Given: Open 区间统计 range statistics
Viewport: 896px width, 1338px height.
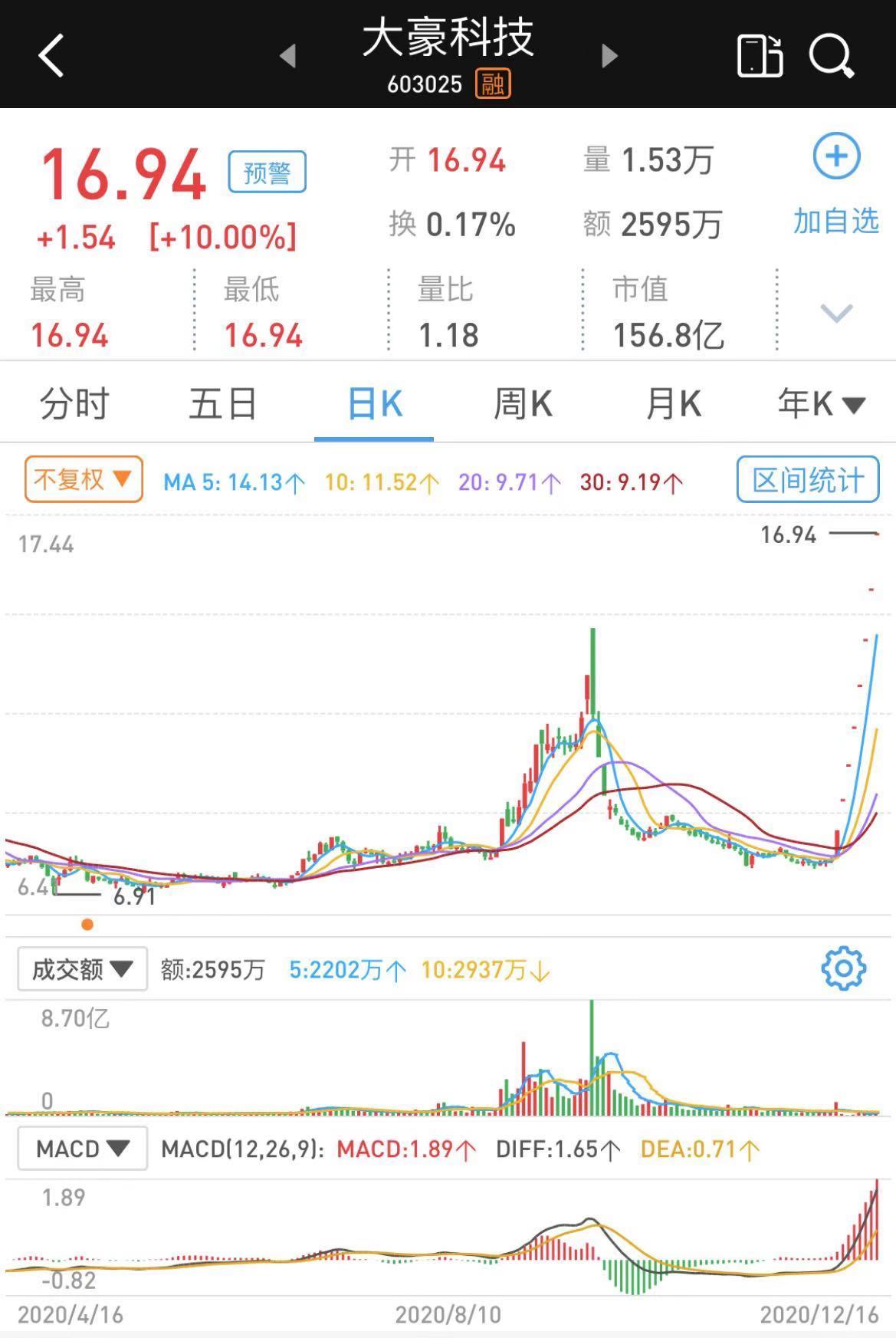Looking at the screenshot, I should coord(807,480).
